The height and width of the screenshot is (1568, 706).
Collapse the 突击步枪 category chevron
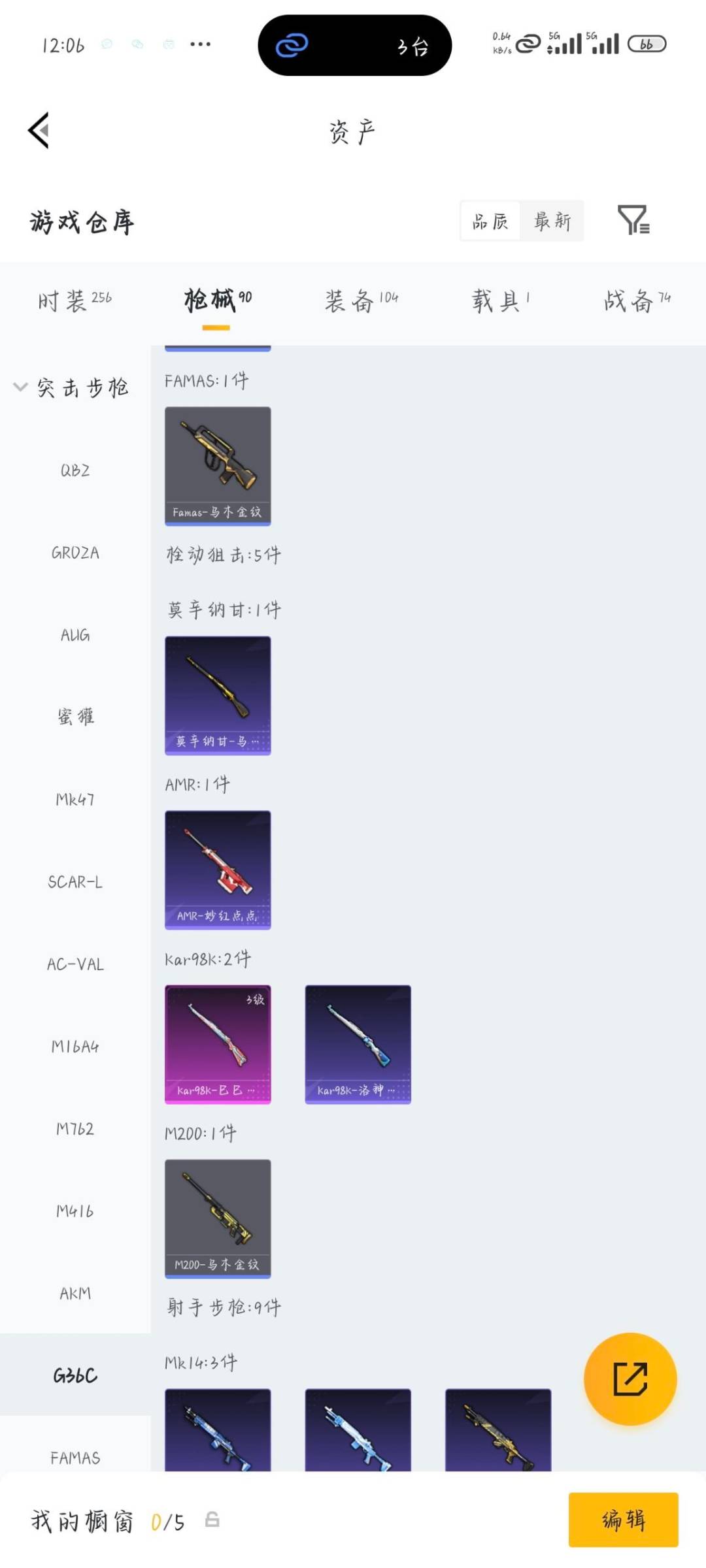21,387
